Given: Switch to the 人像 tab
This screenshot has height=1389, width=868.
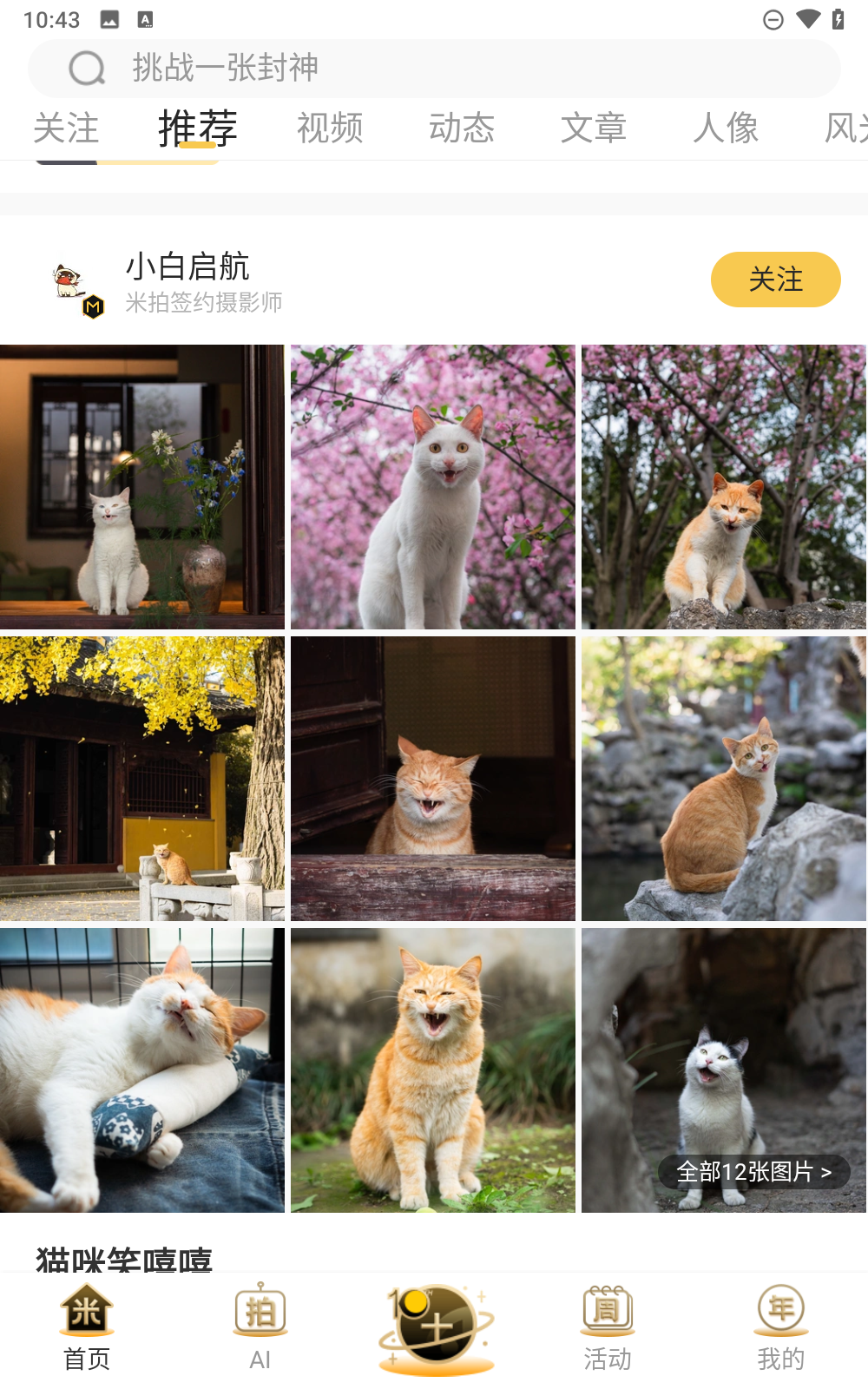Looking at the screenshot, I should click(726, 128).
